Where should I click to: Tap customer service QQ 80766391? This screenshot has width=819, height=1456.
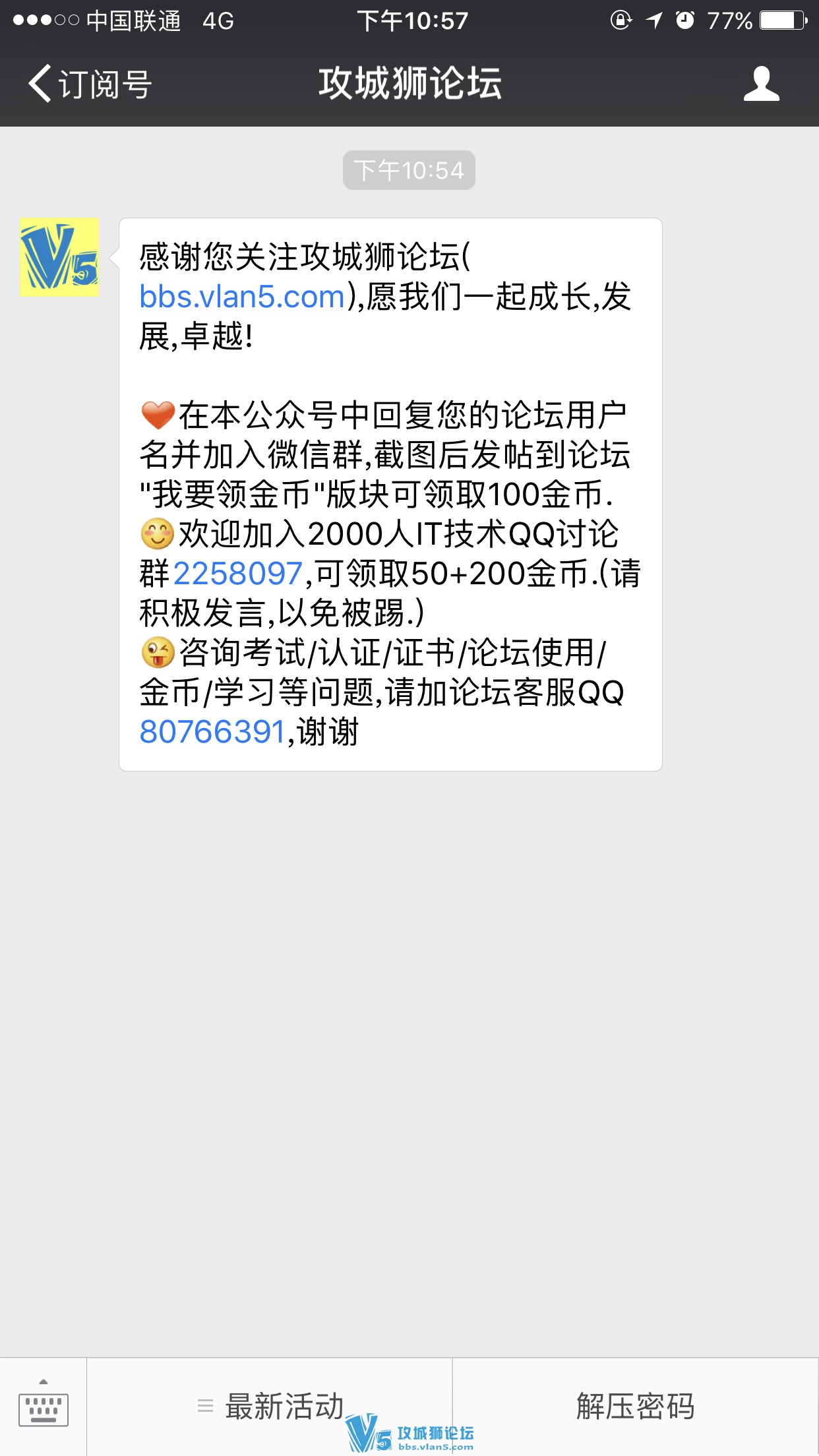point(212,732)
